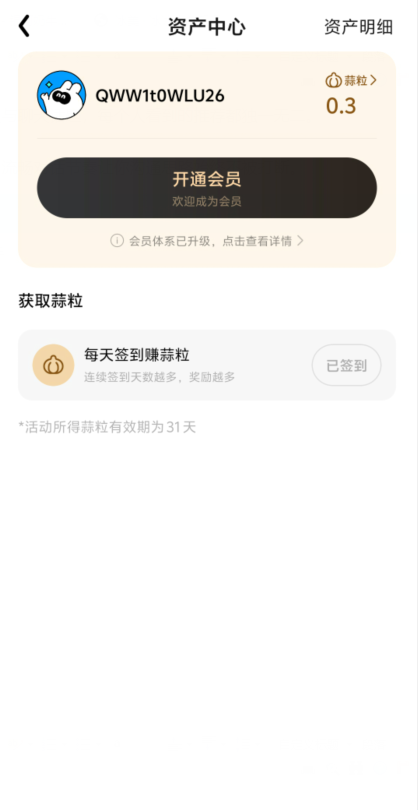View 会员体系已升级 upgrade details
The image size is (418, 810).
pyautogui.click(x=207, y=241)
